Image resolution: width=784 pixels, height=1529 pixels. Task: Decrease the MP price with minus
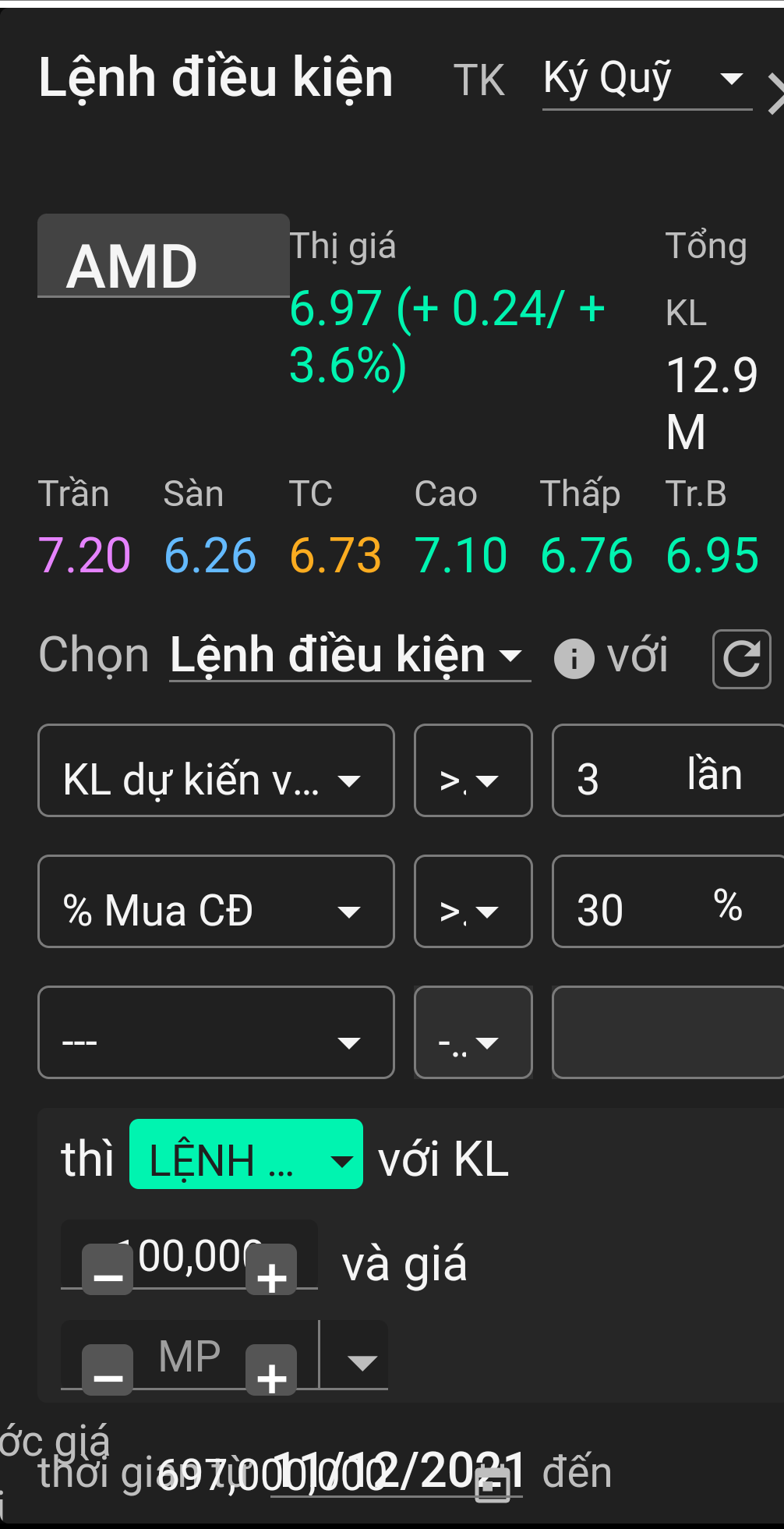tap(108, 1370)
